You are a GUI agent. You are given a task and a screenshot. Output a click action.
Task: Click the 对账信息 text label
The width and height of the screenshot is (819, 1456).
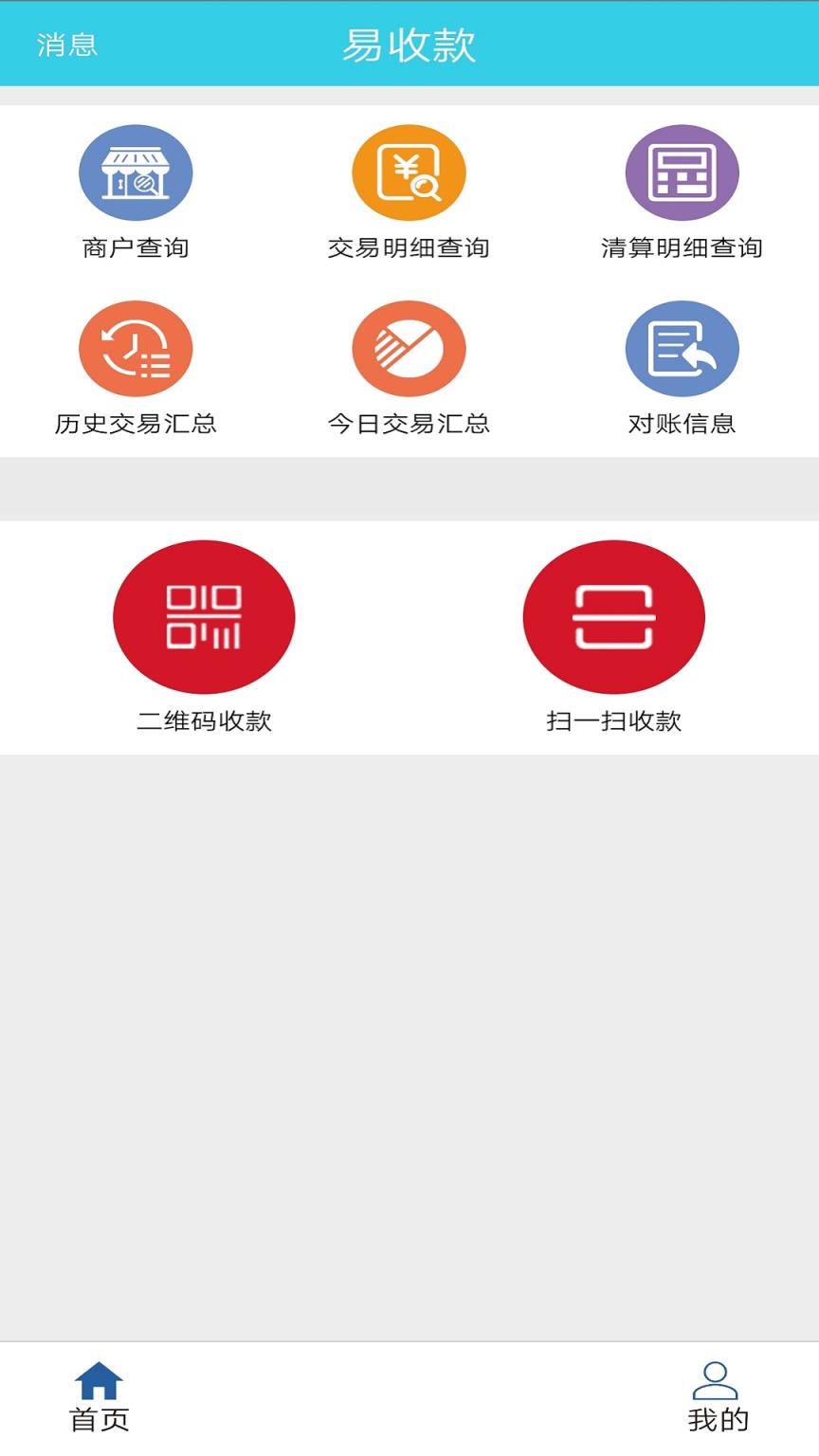pos(682,425)
